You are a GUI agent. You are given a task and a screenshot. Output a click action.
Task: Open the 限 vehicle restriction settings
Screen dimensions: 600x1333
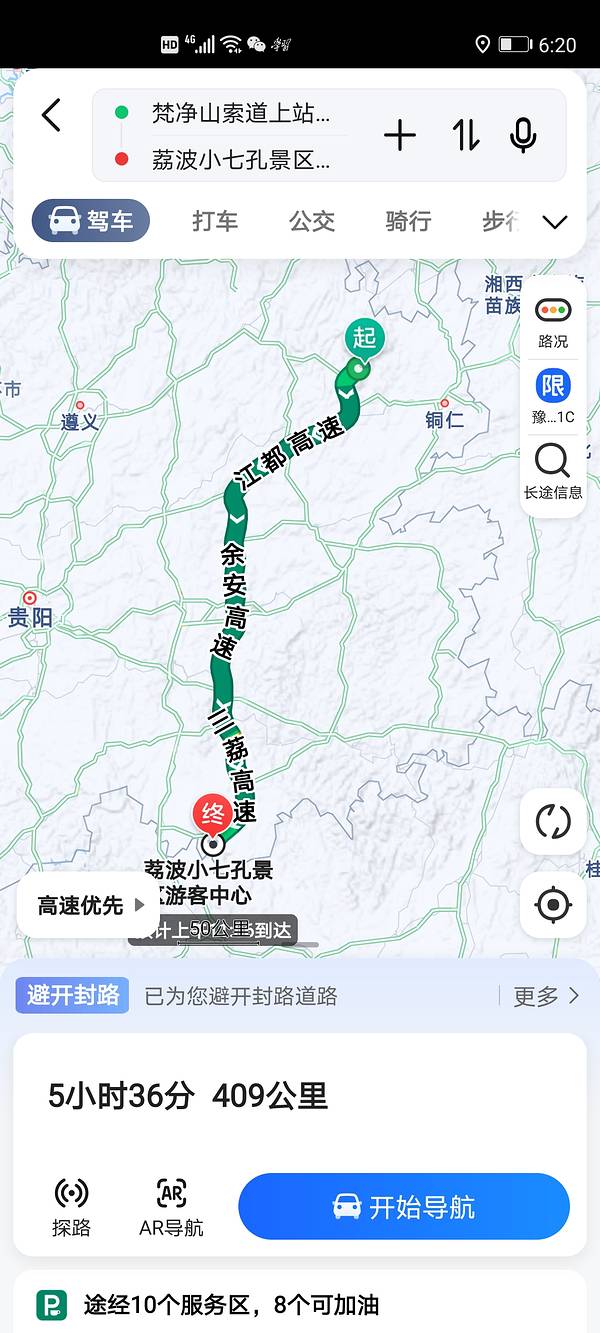pos(553,396)
